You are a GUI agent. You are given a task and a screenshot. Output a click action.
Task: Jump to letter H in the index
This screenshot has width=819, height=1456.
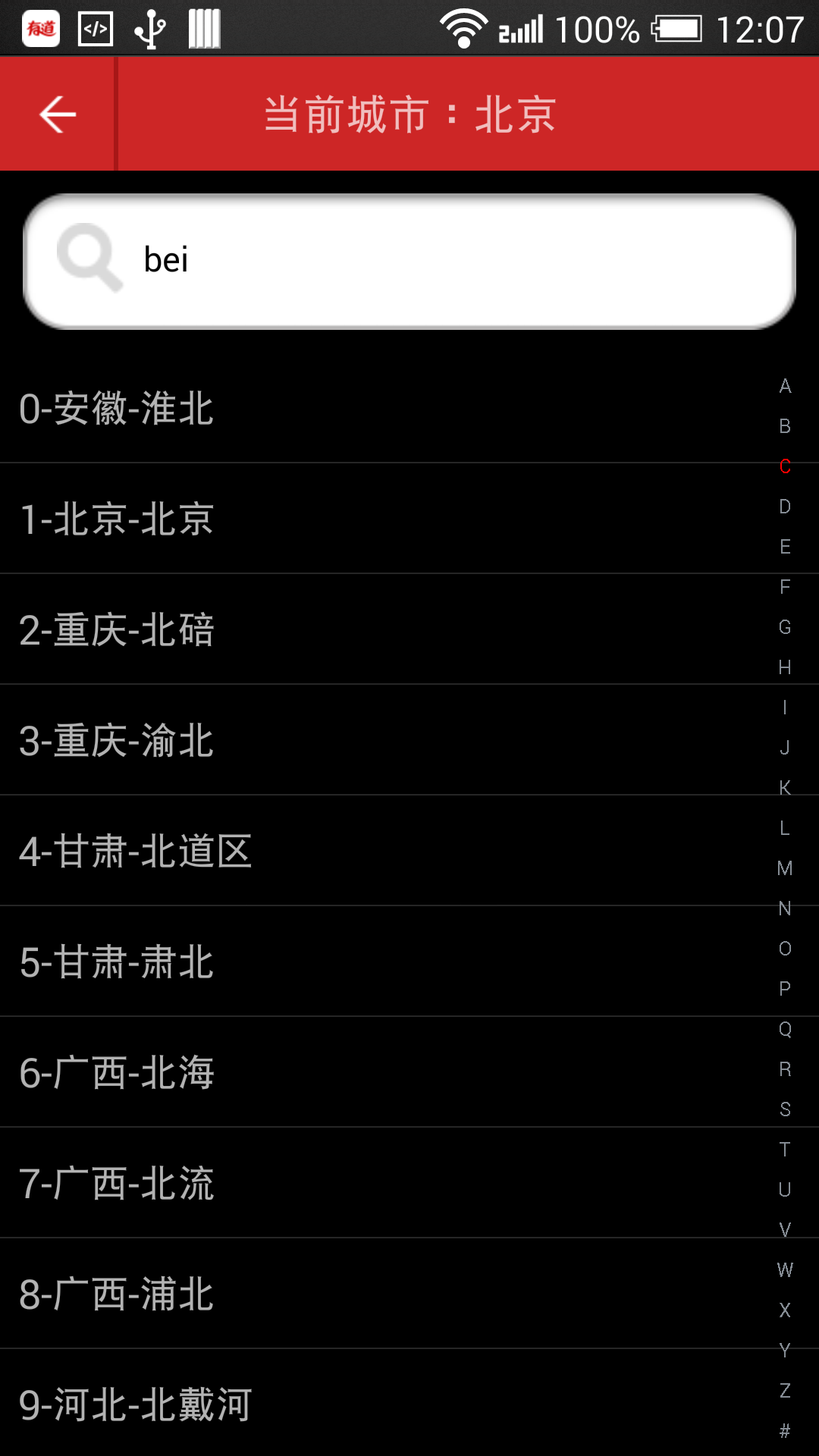coord(785,667)
